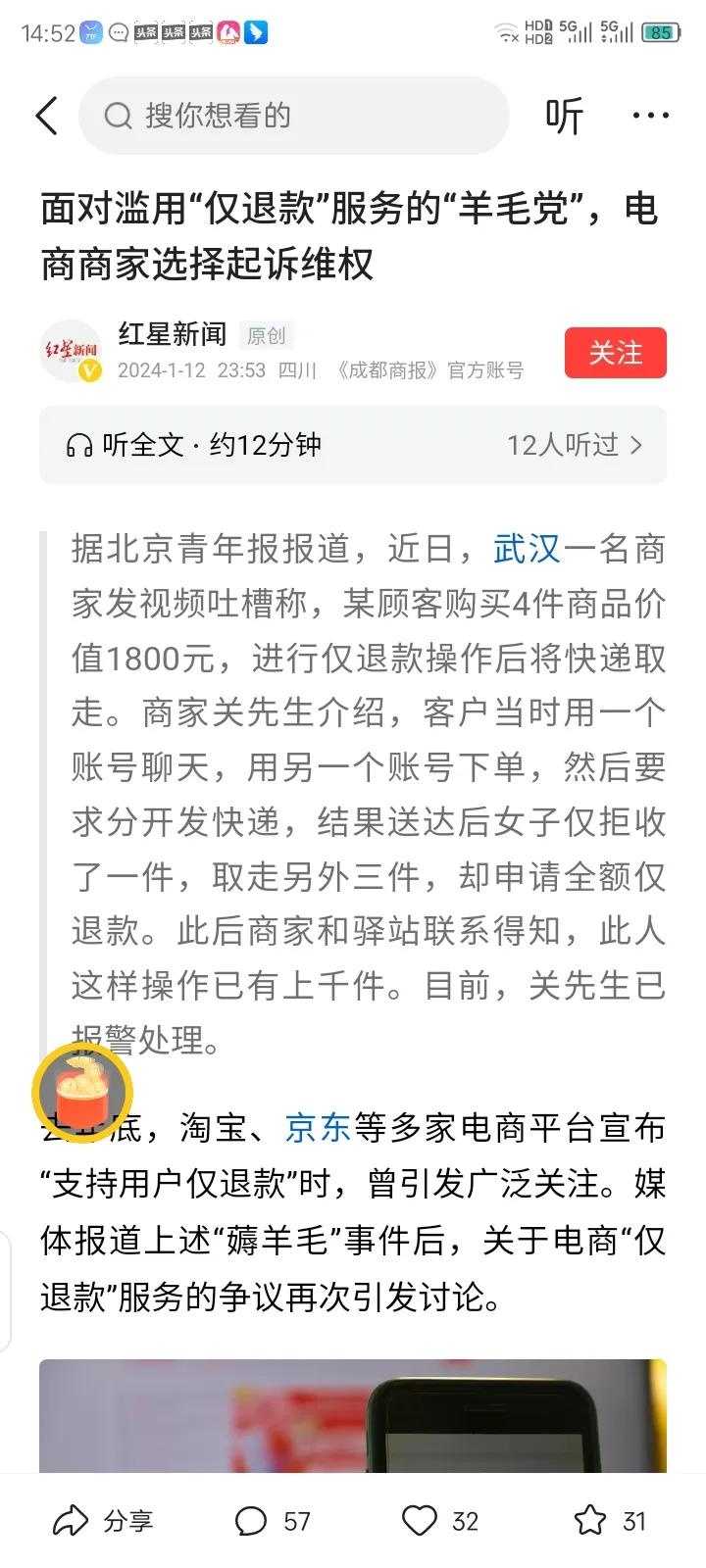The height and width of the screenshot is (1568, 706).
Task: Open the 红星新闻 author profile avatar
Action: [72, 350]
